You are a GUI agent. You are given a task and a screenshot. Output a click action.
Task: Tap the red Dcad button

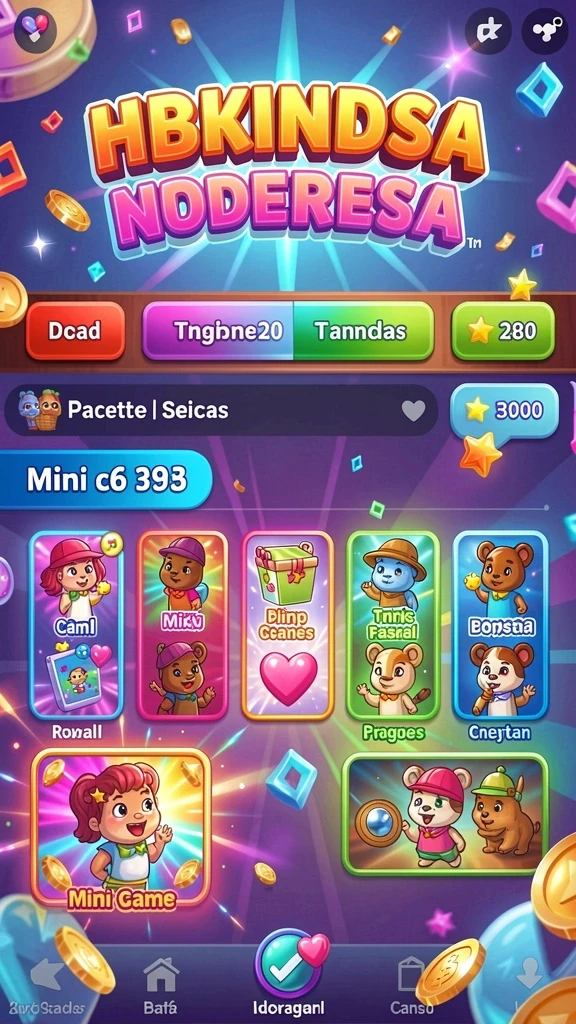click(75, 330)
